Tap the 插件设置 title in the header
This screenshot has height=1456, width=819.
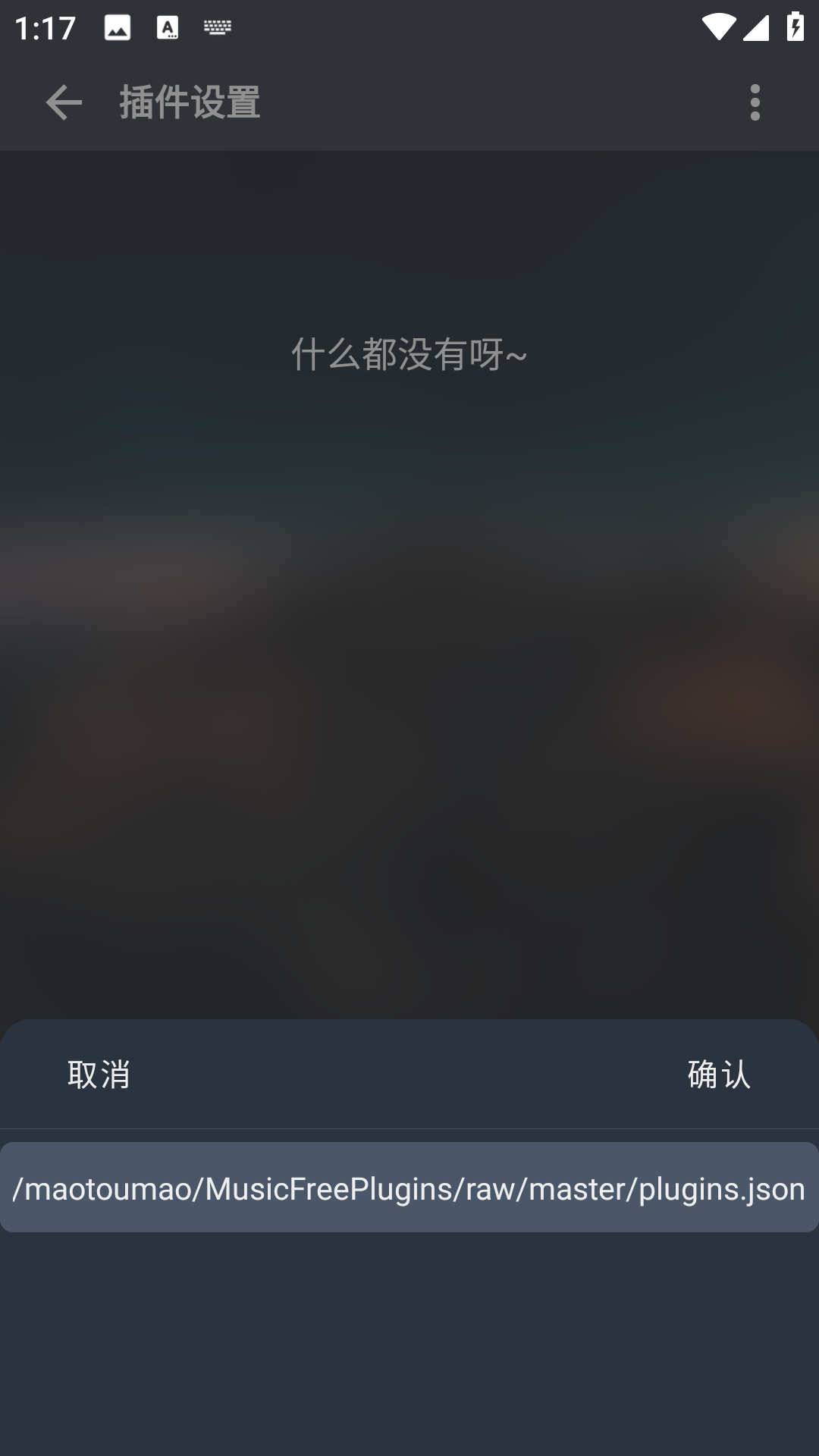pos(190,102)
